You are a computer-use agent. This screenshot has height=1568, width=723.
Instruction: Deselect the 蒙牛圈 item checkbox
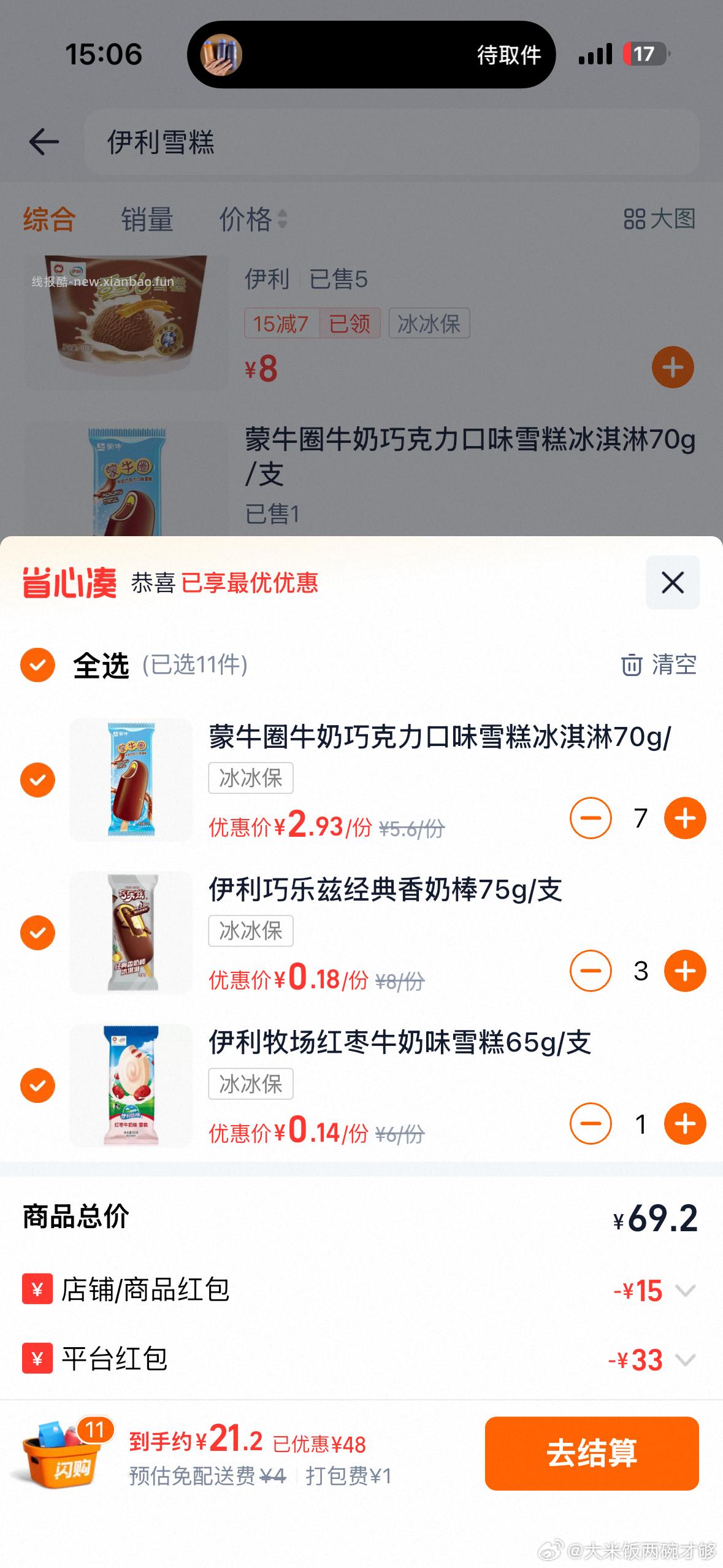(x=37, y=780)
